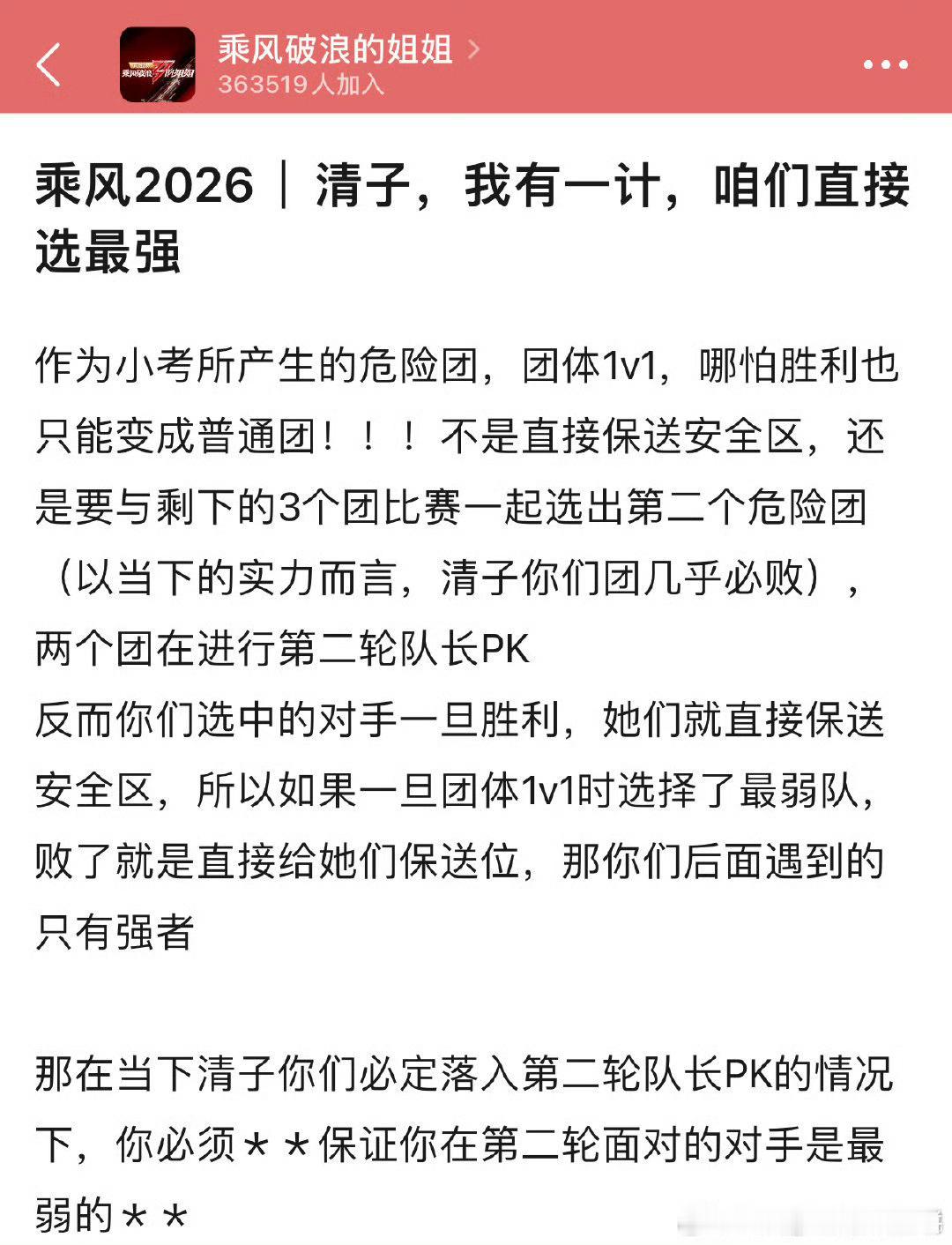Open group details with the right arrow
Screen dimensions: 952x1245
(473, 51)
